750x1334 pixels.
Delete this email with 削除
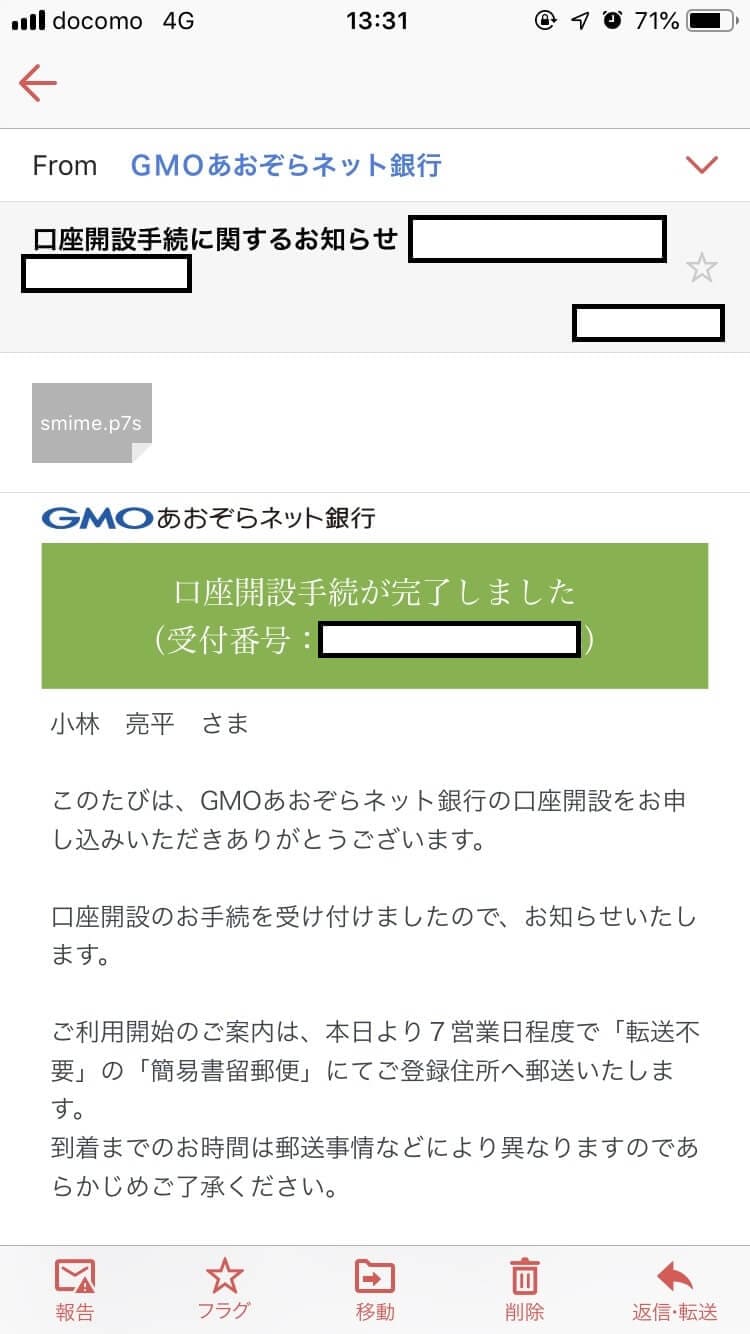pos(524,1289)
